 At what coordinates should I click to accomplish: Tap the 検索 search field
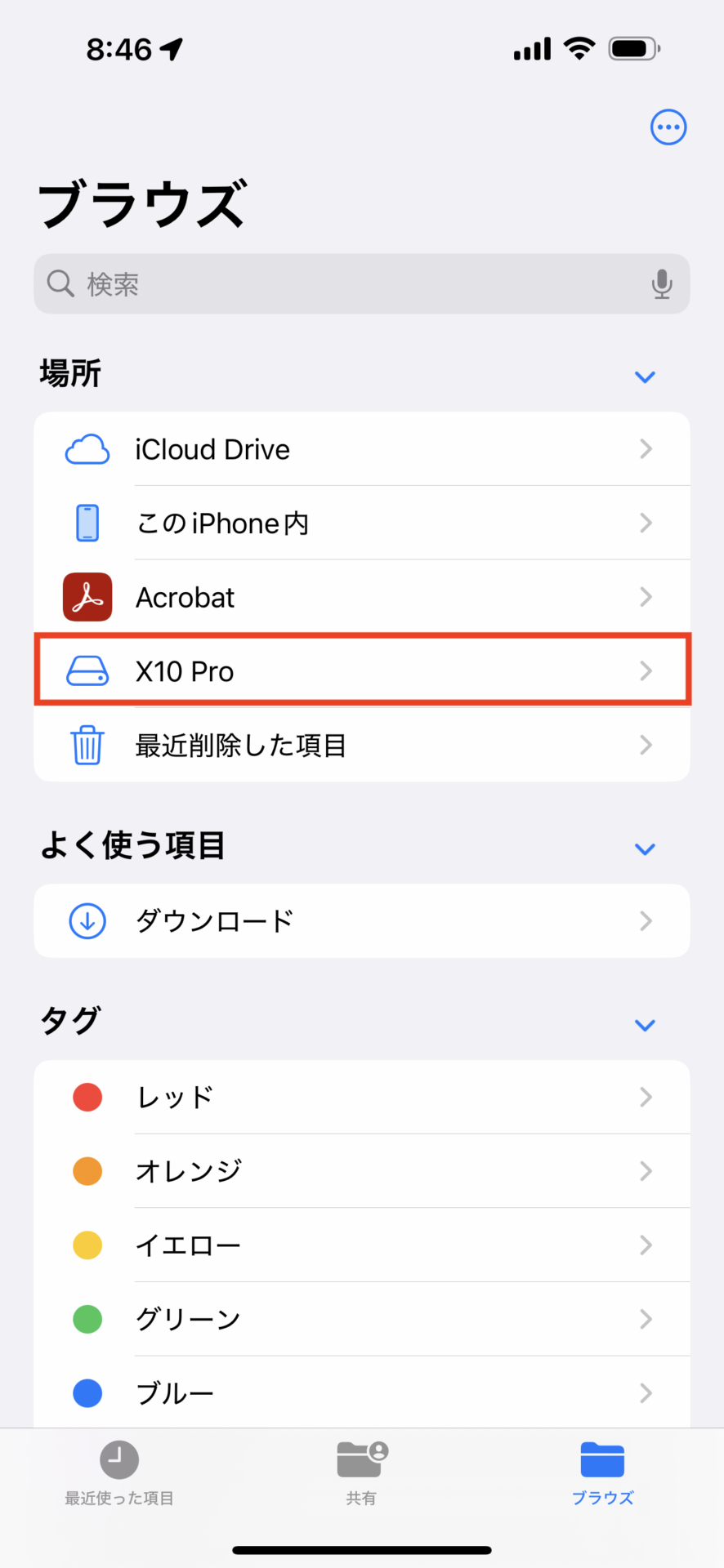[x=343, y=284]
